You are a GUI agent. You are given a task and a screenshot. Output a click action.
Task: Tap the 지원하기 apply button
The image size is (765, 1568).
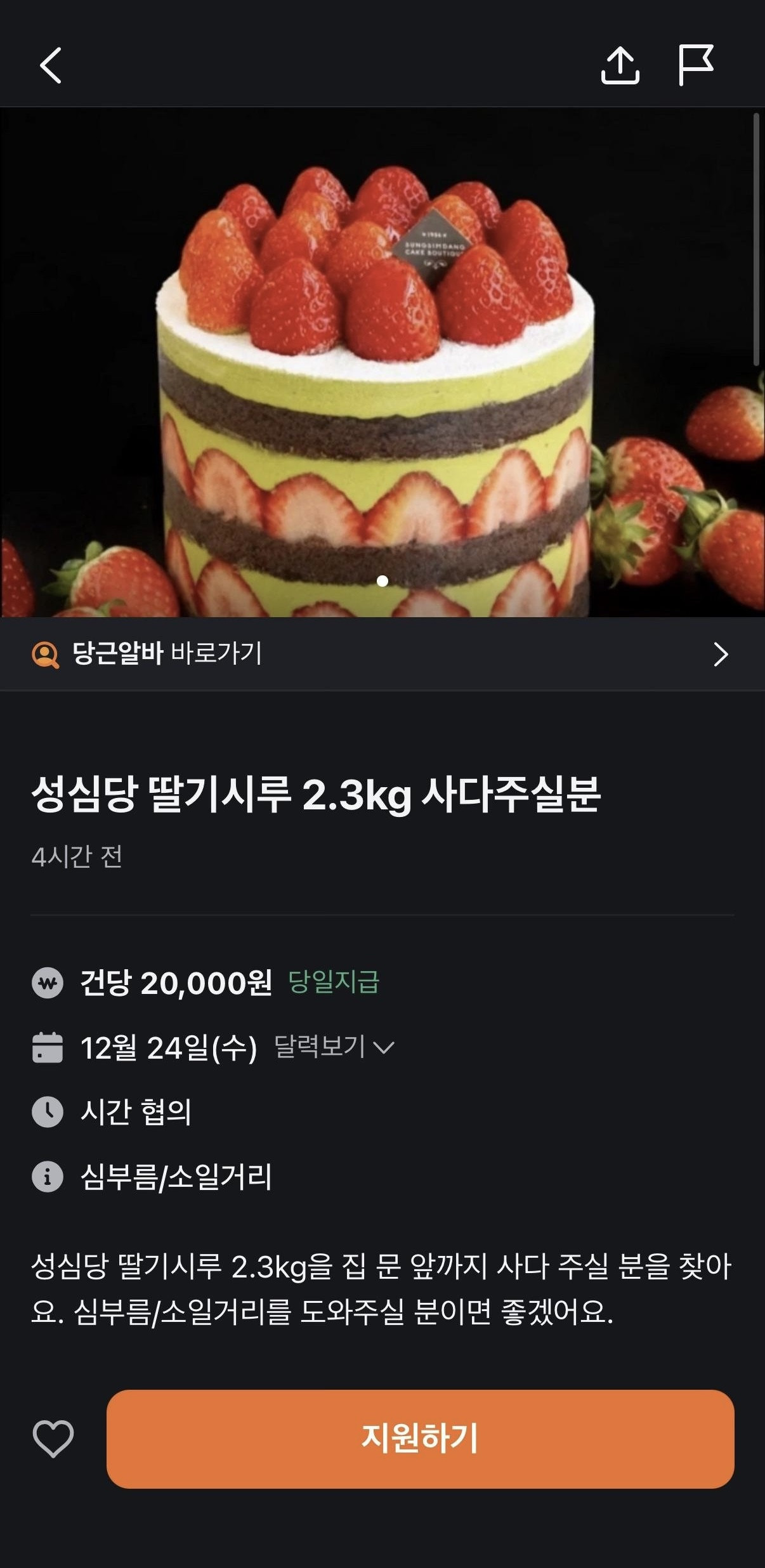420,1438
